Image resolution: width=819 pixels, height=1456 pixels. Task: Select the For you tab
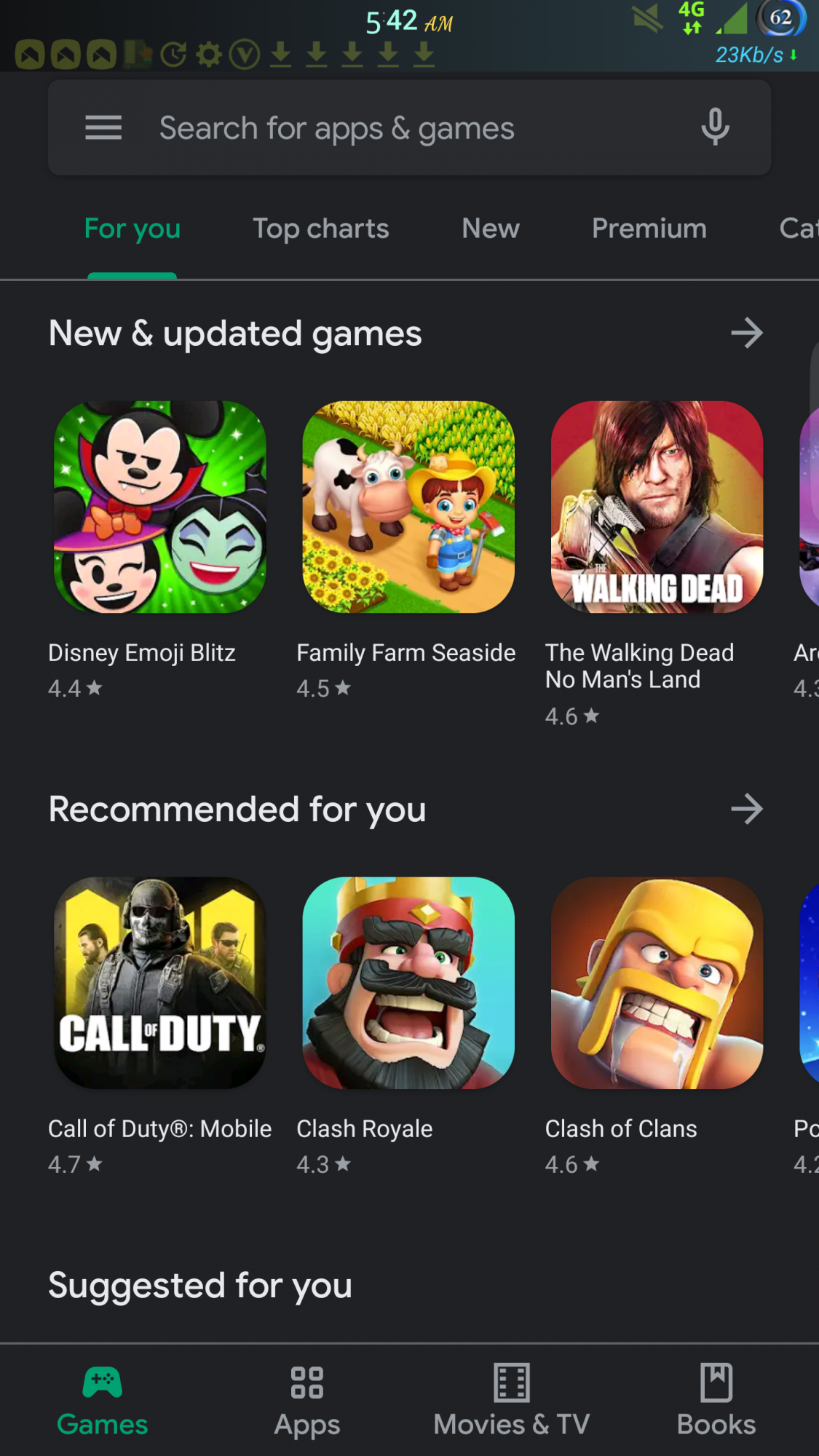[x=132, y=229]
